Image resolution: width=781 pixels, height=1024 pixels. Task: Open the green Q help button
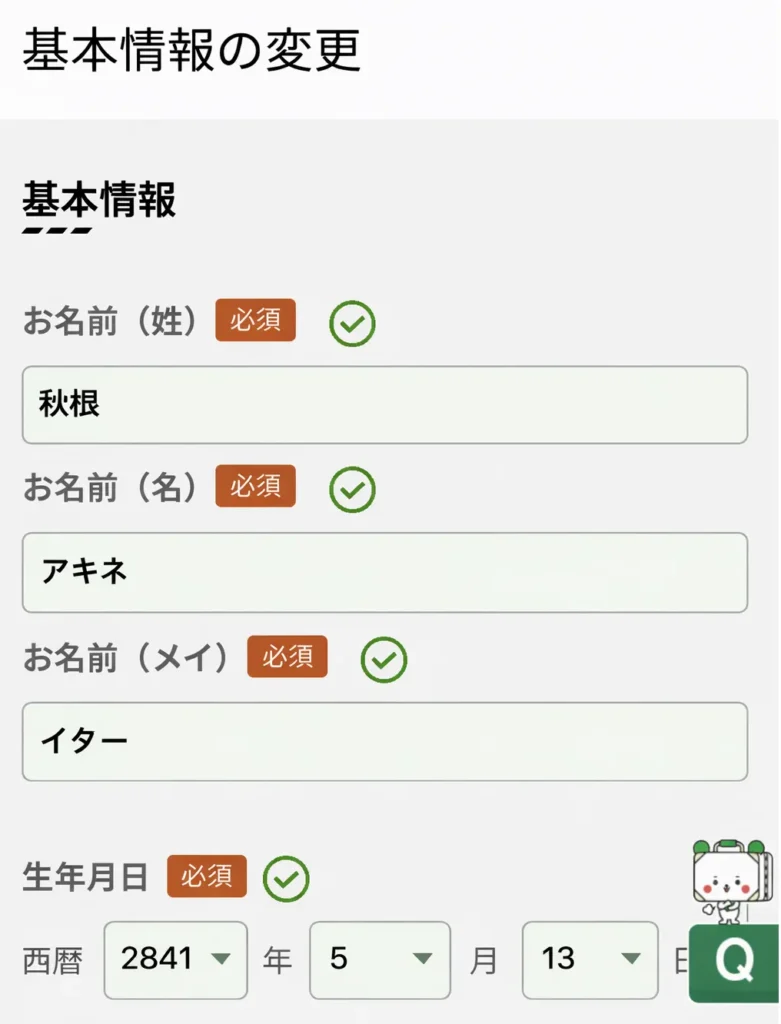click(x=734, y=963)
